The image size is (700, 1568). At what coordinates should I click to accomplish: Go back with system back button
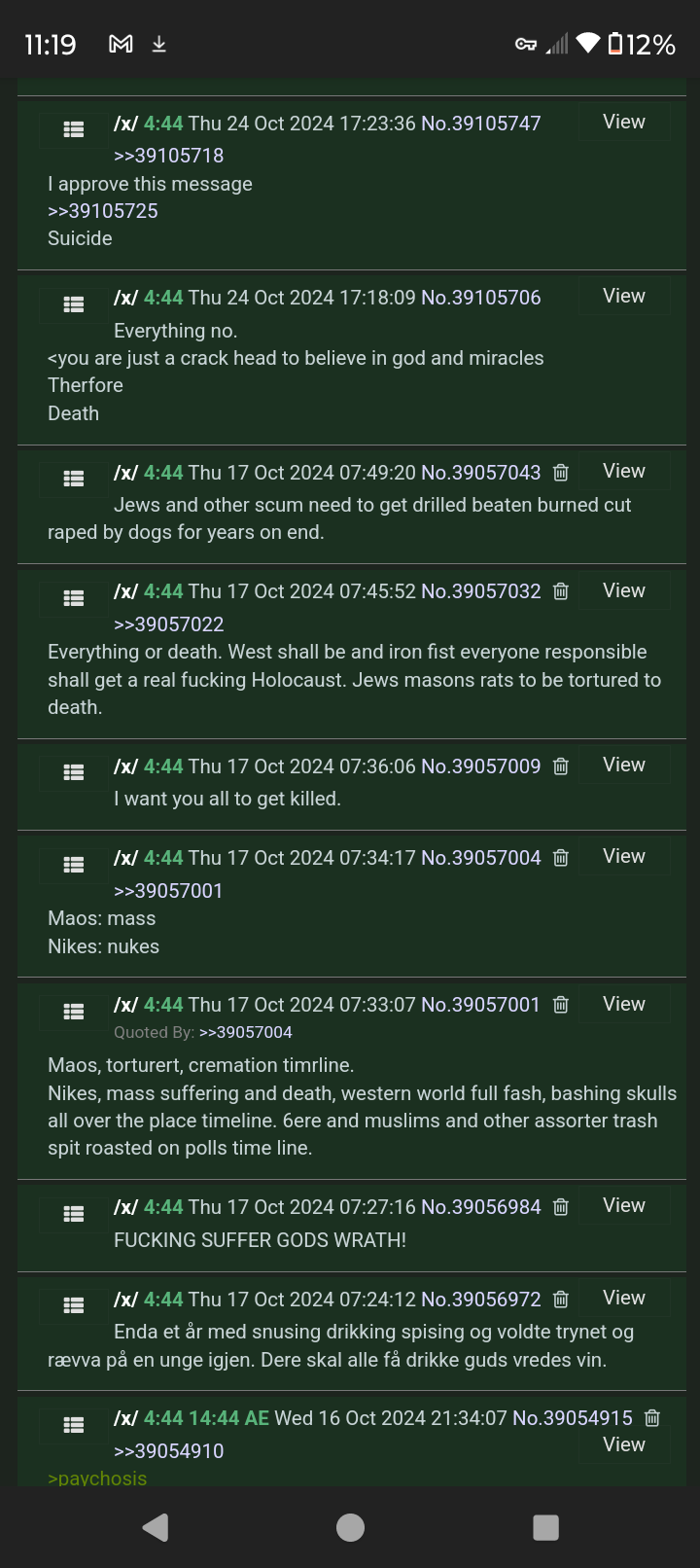click(156, 1527)
